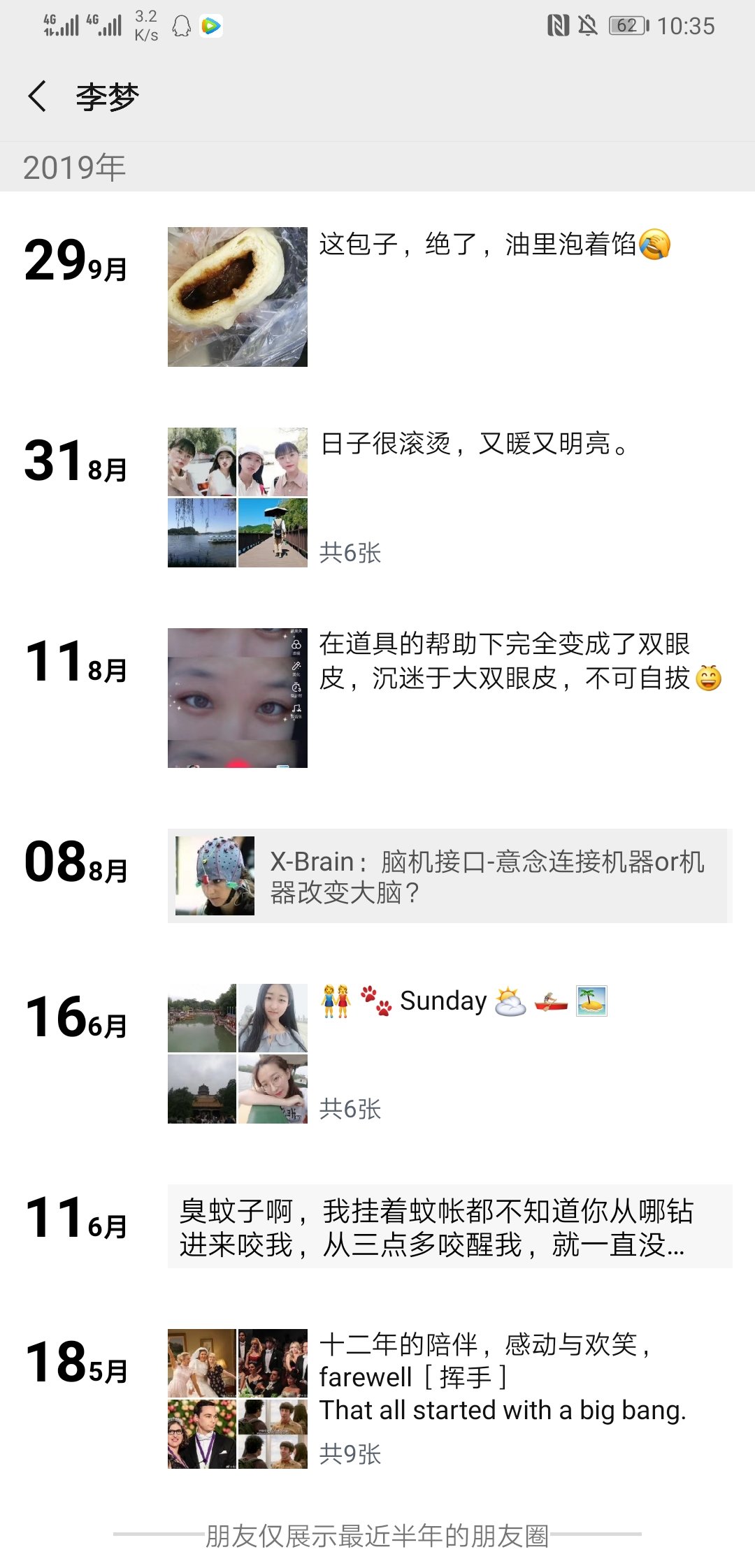Open the double eyelid eye photo post
The height and width of the screenshot is (1568, 755).
(x=238, y=698)
